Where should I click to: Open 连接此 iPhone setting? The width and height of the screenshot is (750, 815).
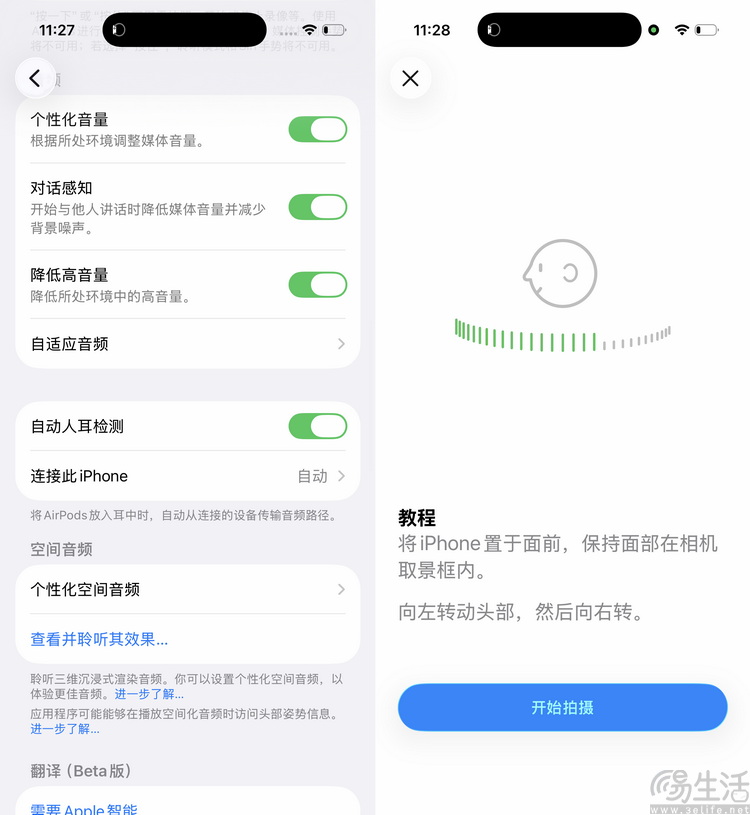tap(187, 476)
